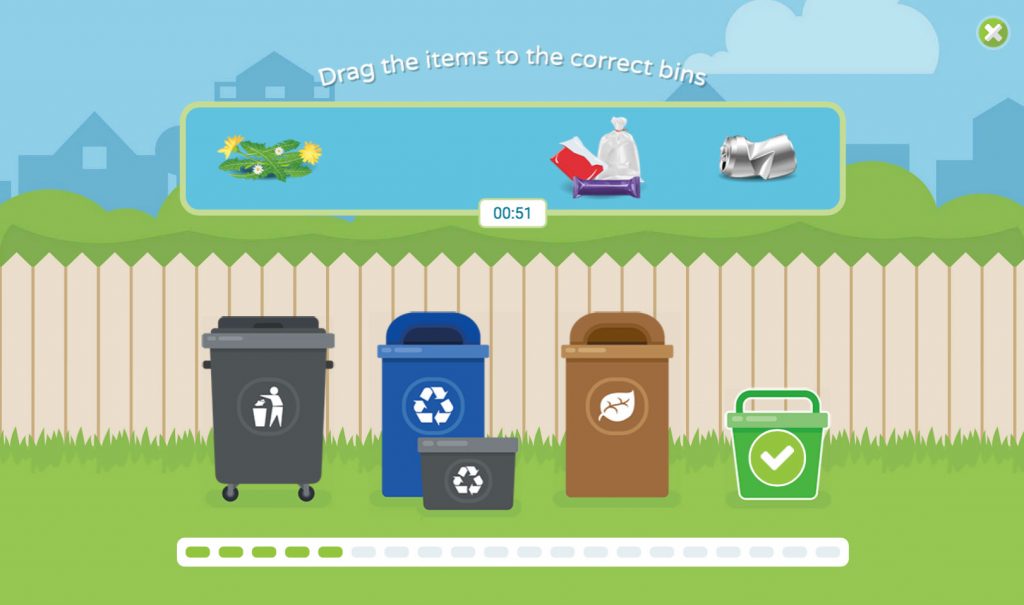Tap the green checkmark basket
The image size is (1024, 605).
(x=778, y=450)
